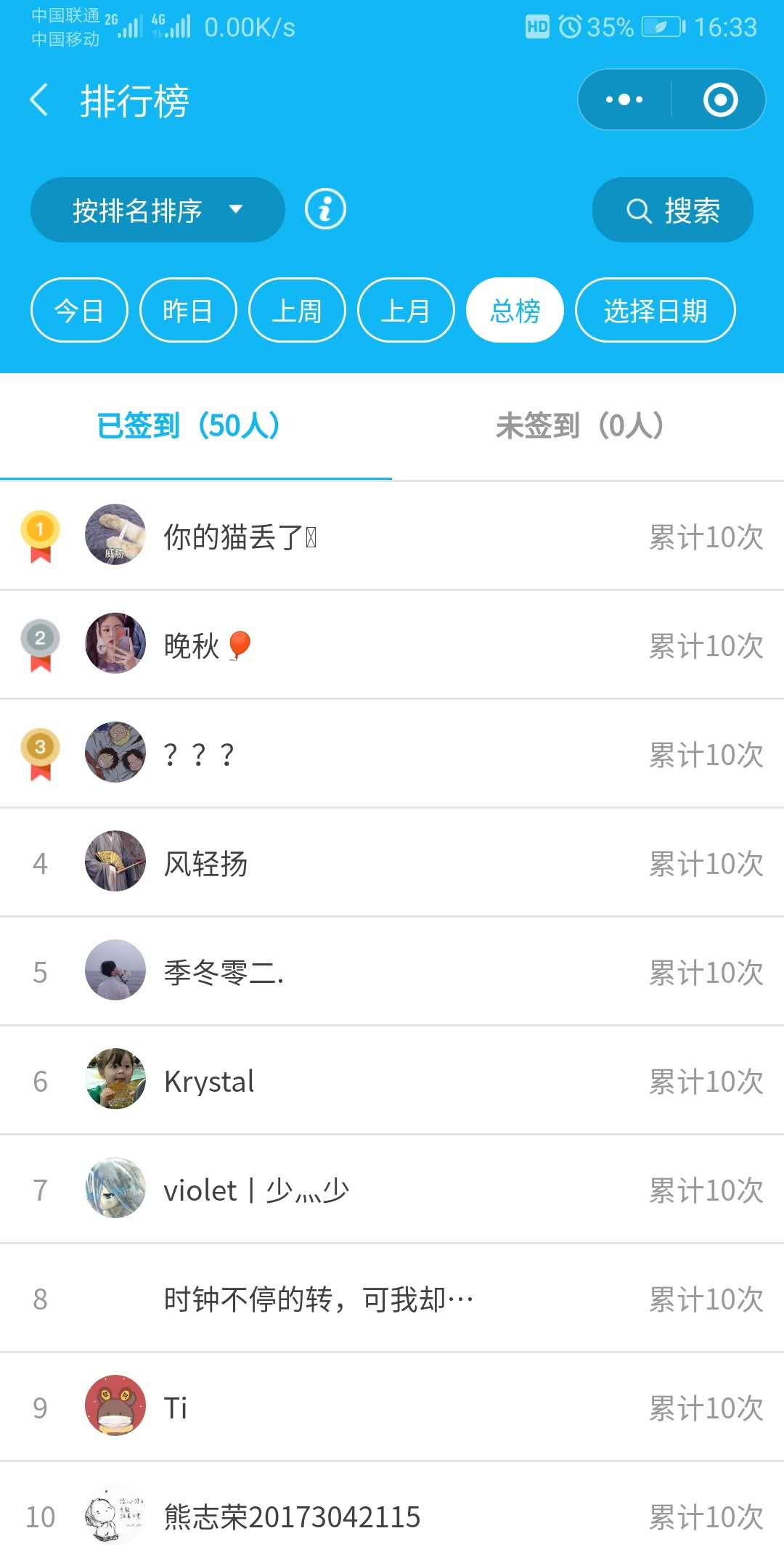
Task: Go back from the 排行榜 page
Action: click(x=39, y=100)
